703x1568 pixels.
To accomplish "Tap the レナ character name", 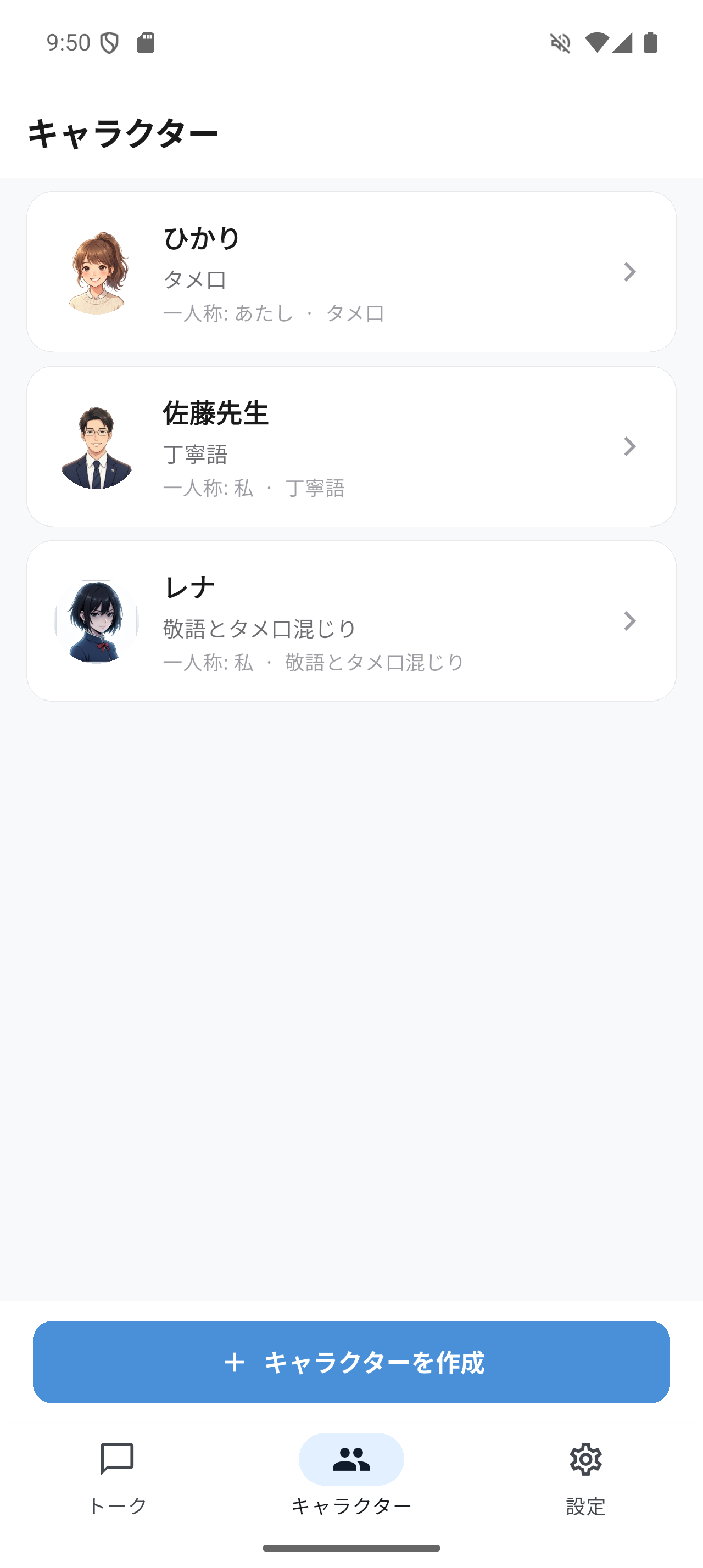I will (189, 586).
